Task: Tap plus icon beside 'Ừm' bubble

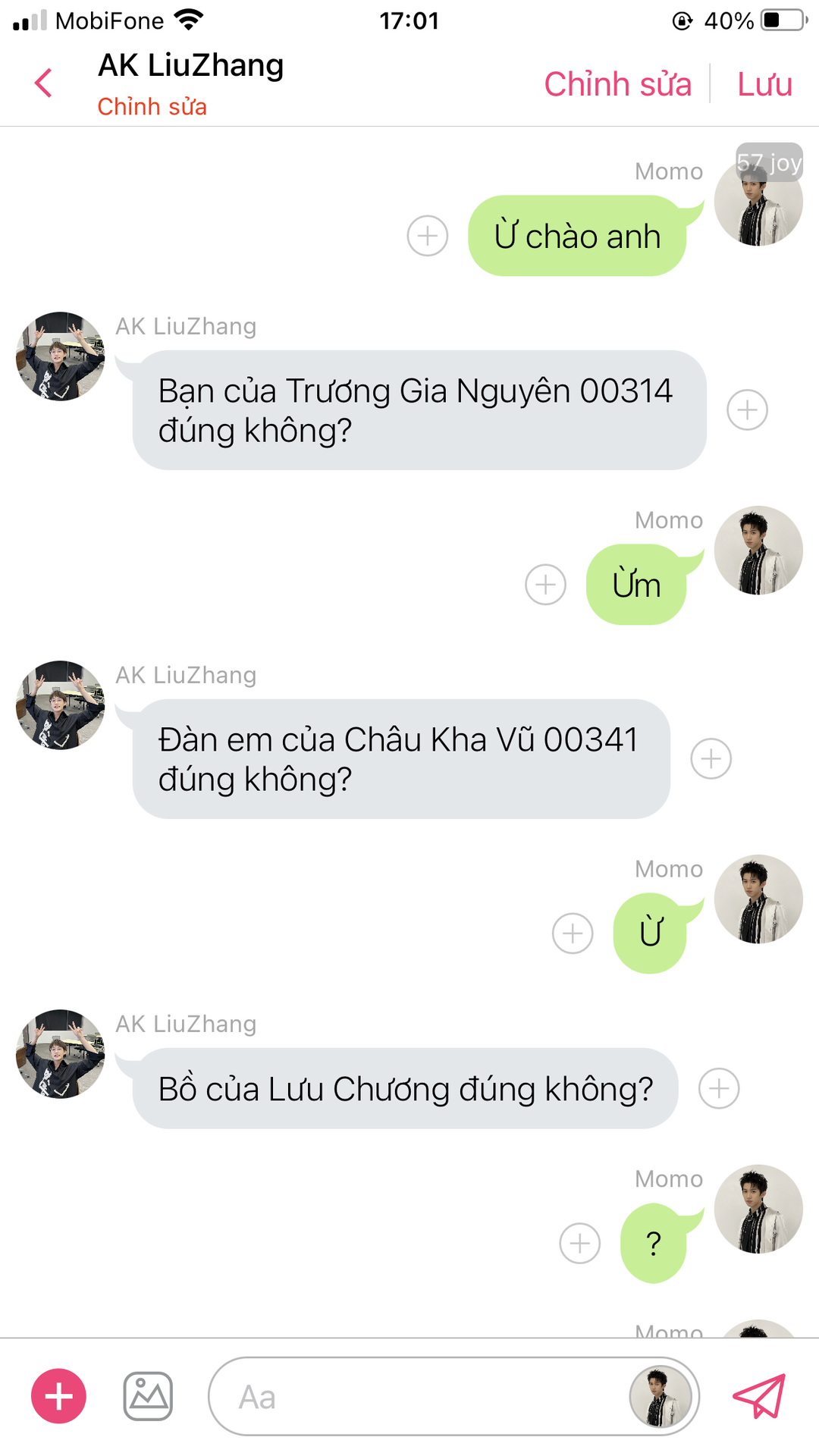Action: click(x=545, y=585)
